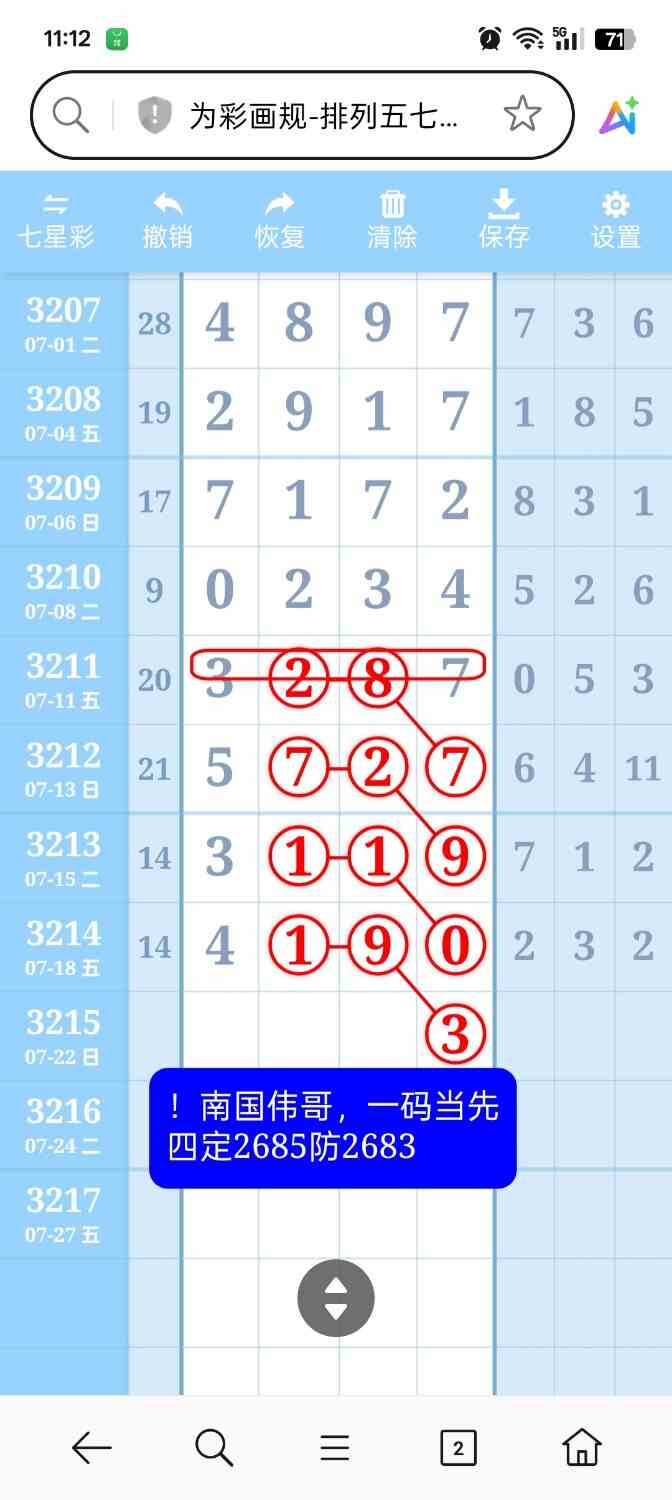Viewport: 672px width, 1500px height.
Task: Tap the gray up-down scroll button
Action: pyautogui.click(x=336, y=1299)
